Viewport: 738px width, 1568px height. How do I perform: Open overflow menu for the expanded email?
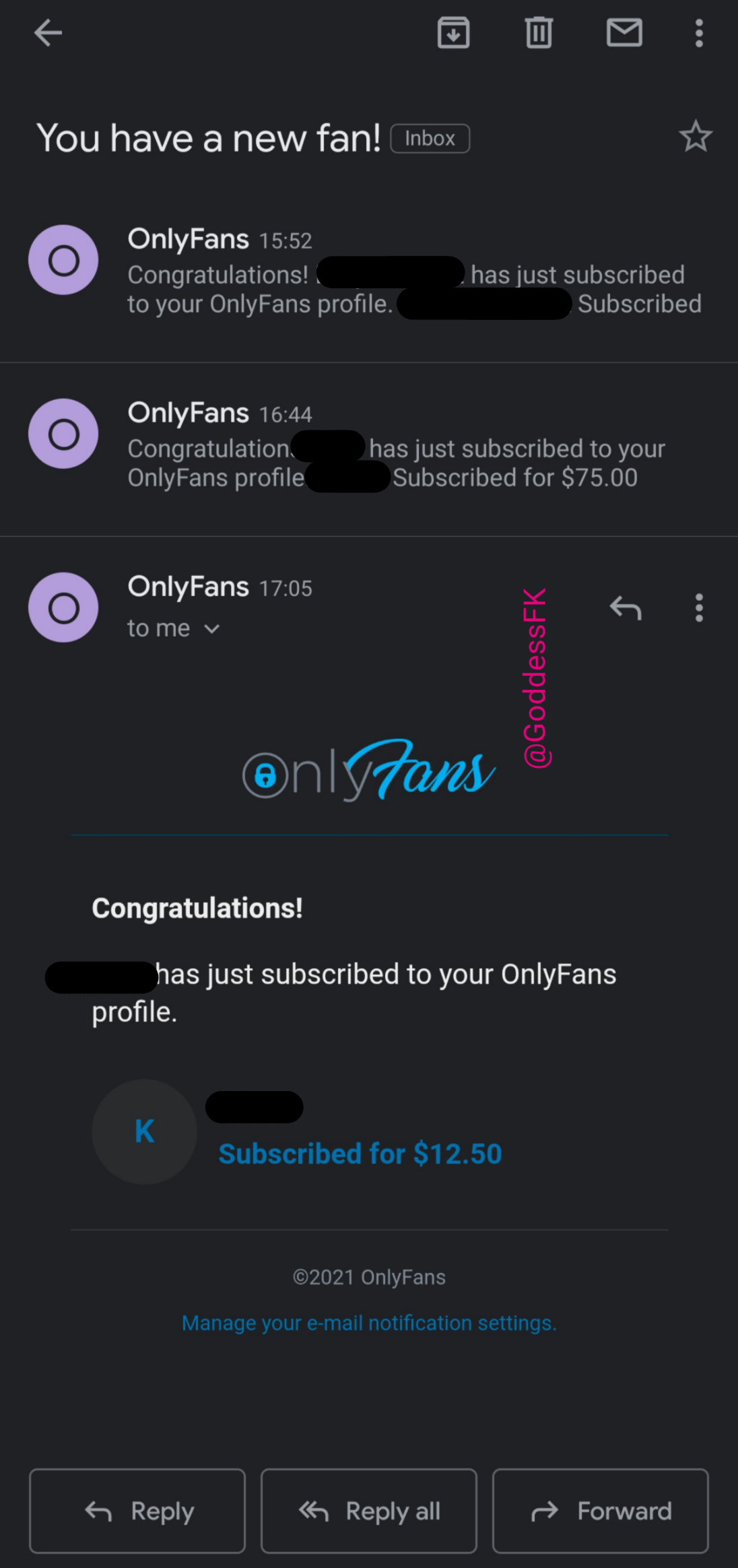click(x=698, y=608)
